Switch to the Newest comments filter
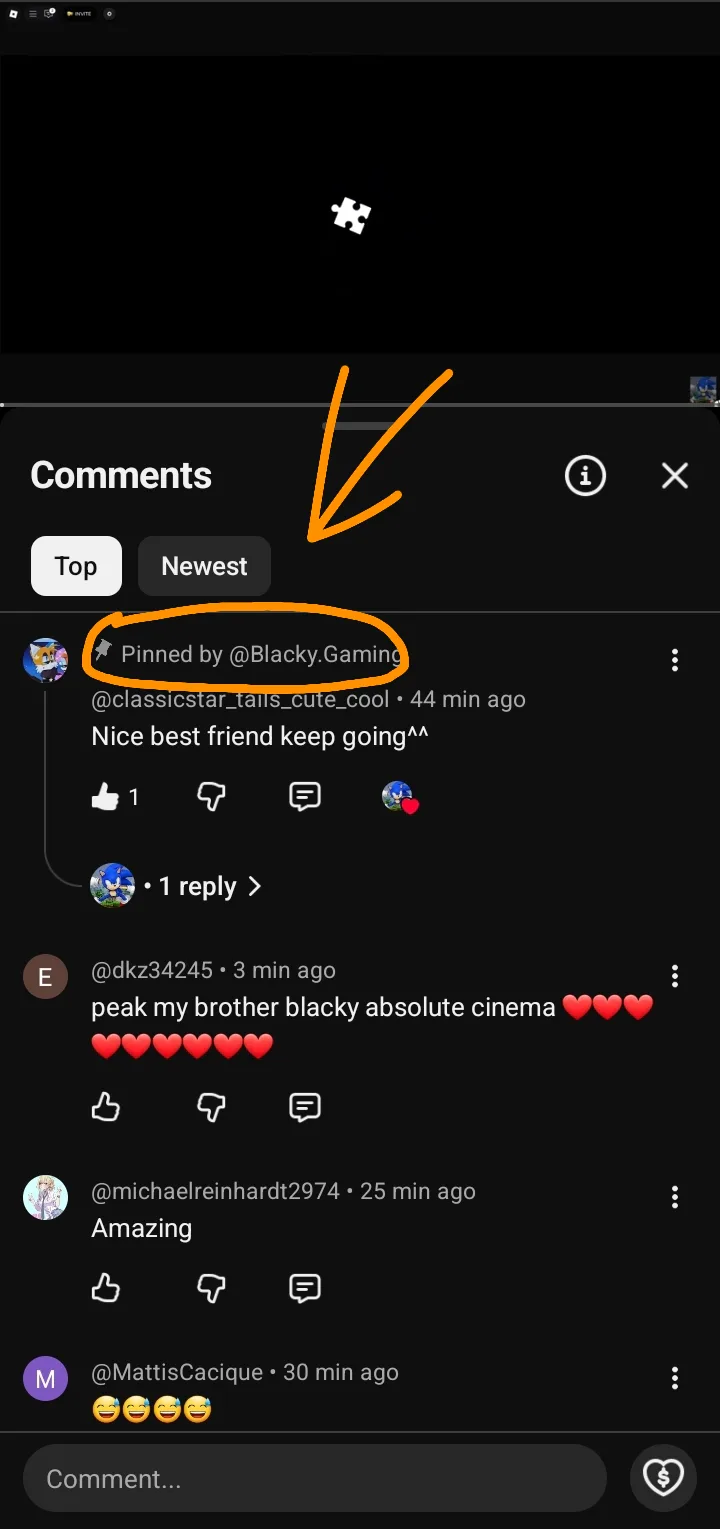720x1529 pixels. coord(204,566)
